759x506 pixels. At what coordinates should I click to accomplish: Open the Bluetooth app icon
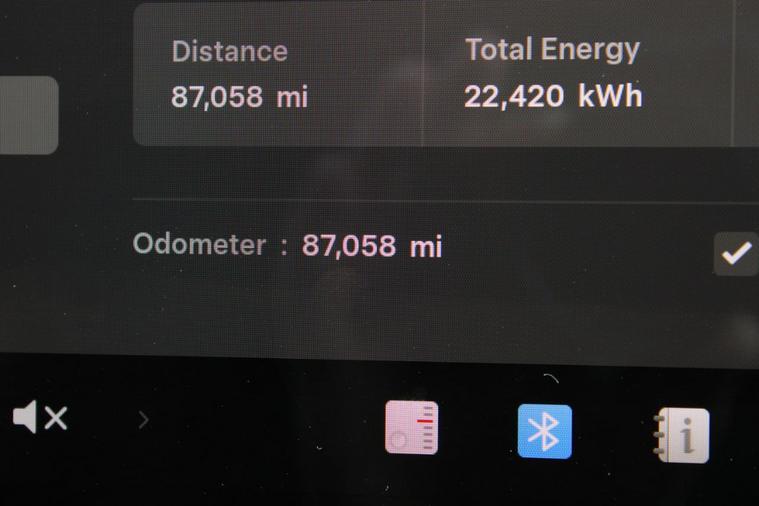(544, 431)
